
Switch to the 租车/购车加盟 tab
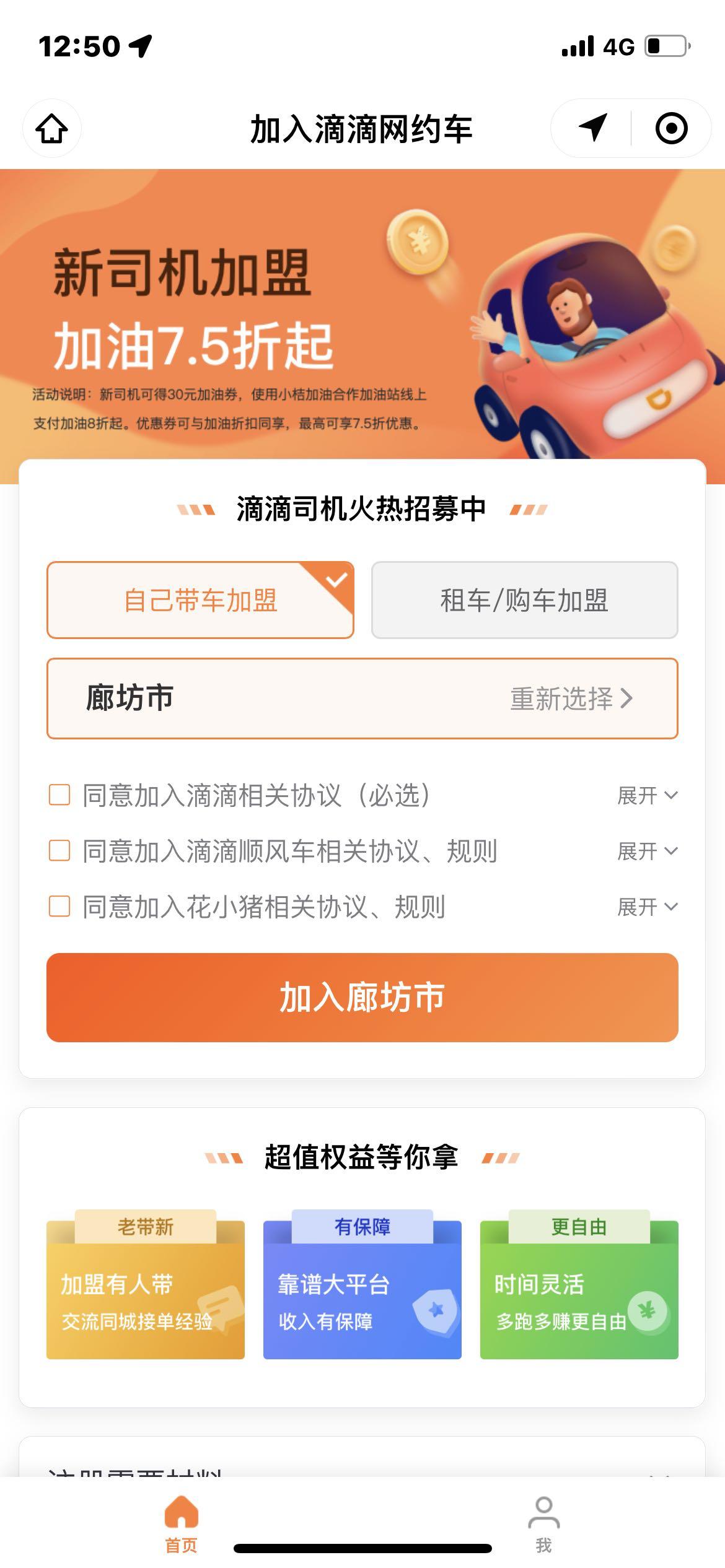pyautogui.click(x=524, y=599)
